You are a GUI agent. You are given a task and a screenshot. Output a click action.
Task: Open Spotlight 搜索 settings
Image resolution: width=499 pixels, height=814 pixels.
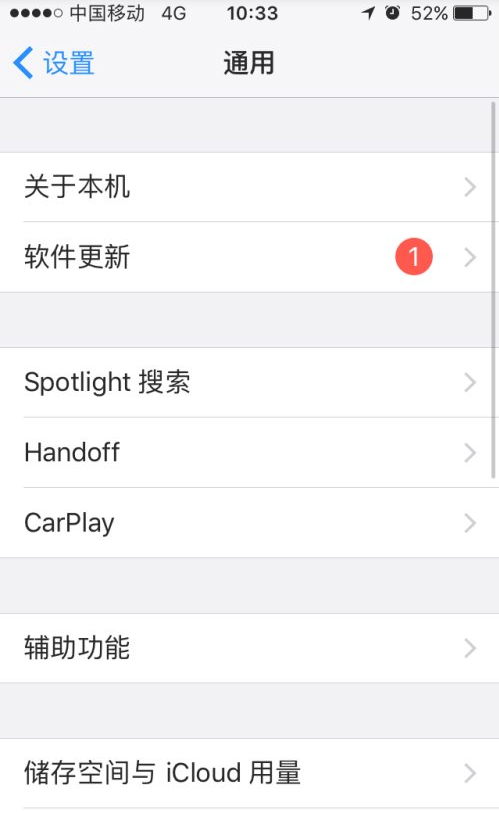tap(249, 383)
